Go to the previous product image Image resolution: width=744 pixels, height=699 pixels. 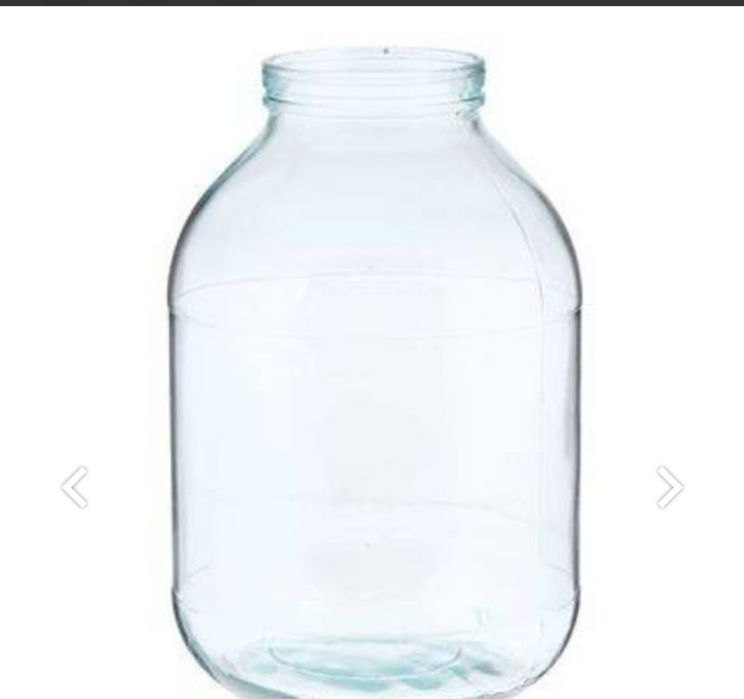click(x=75, y=488)
